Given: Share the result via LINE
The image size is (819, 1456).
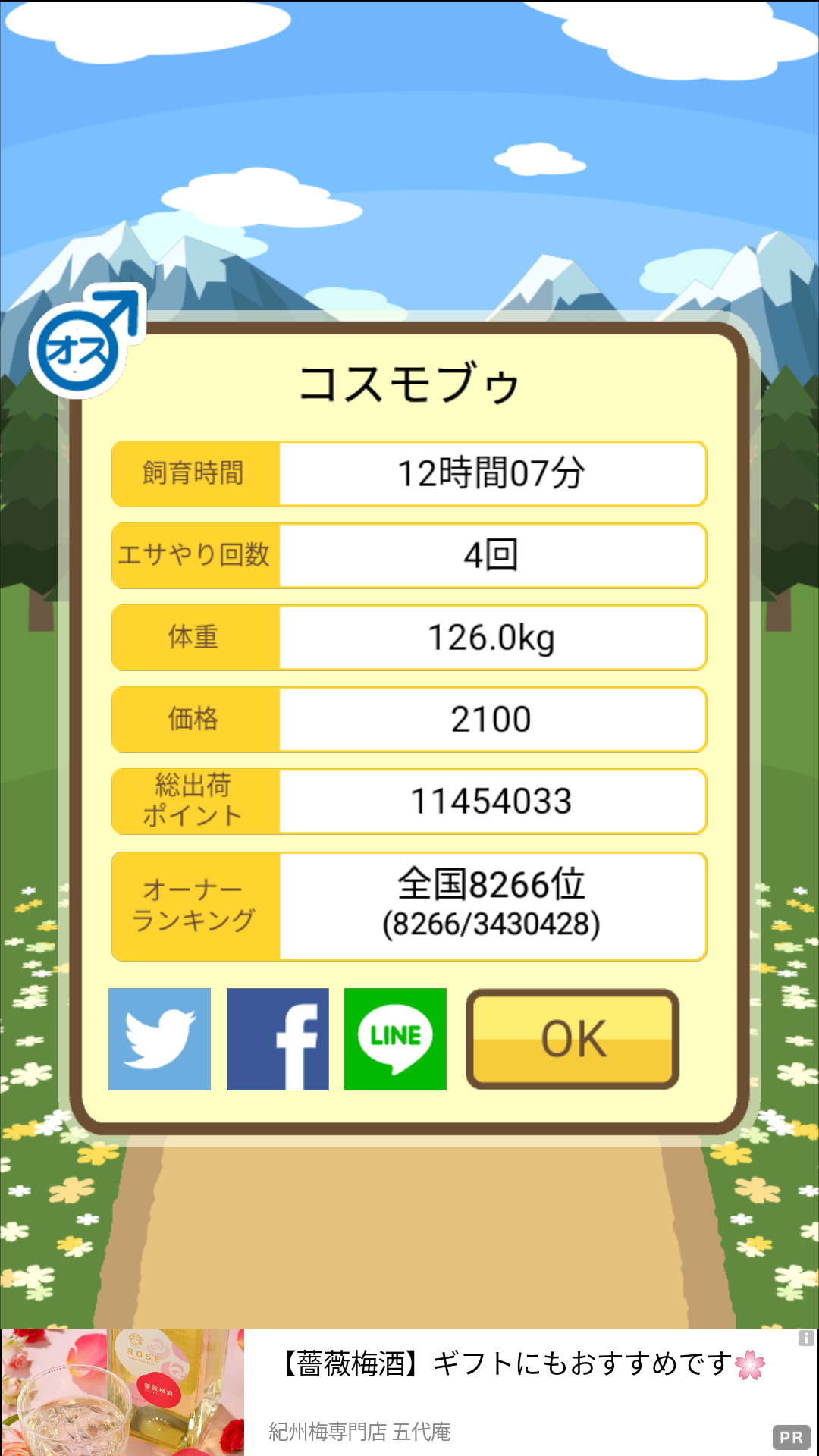Looking at the screenshot, I should pos(395,1039).
